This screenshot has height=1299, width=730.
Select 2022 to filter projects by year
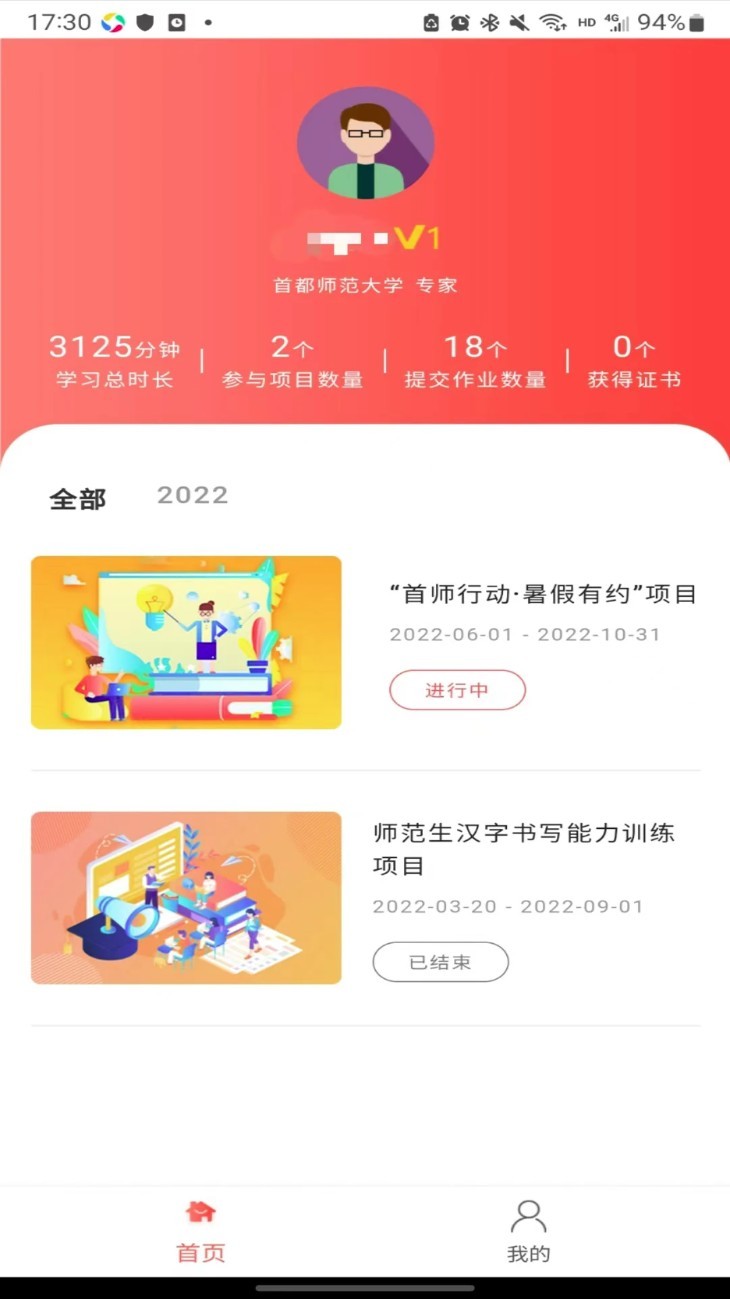click(192, 494)
